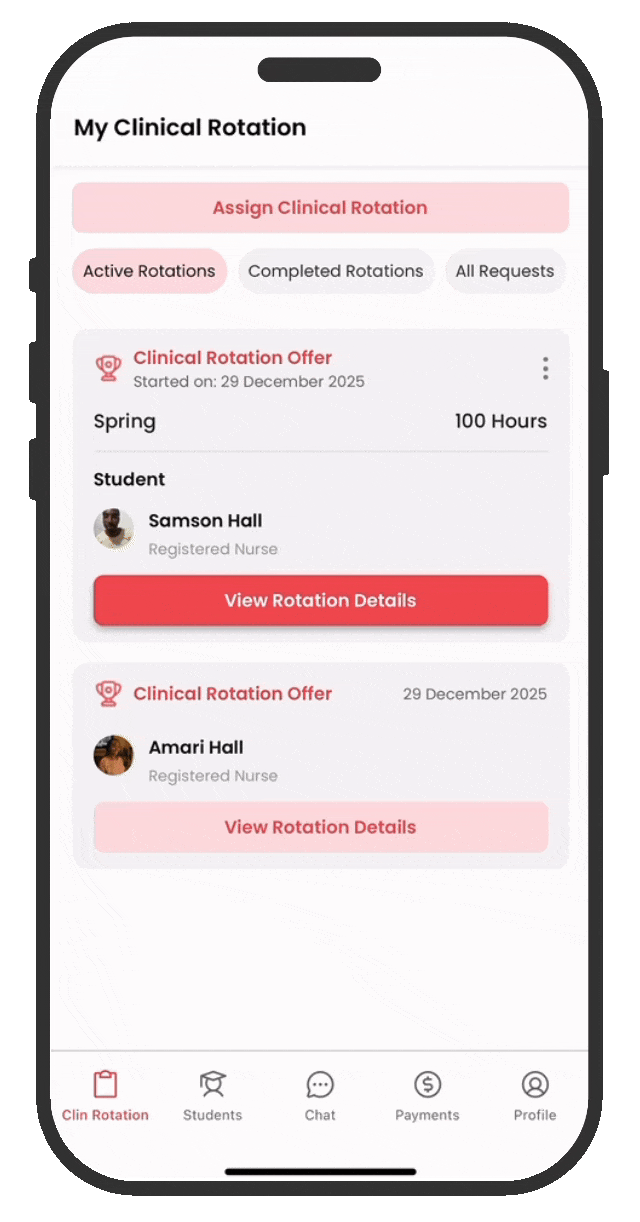View rotation details for Amari Hall
640x1222 pixels.
pyautogui.click(x=320, y=827)
